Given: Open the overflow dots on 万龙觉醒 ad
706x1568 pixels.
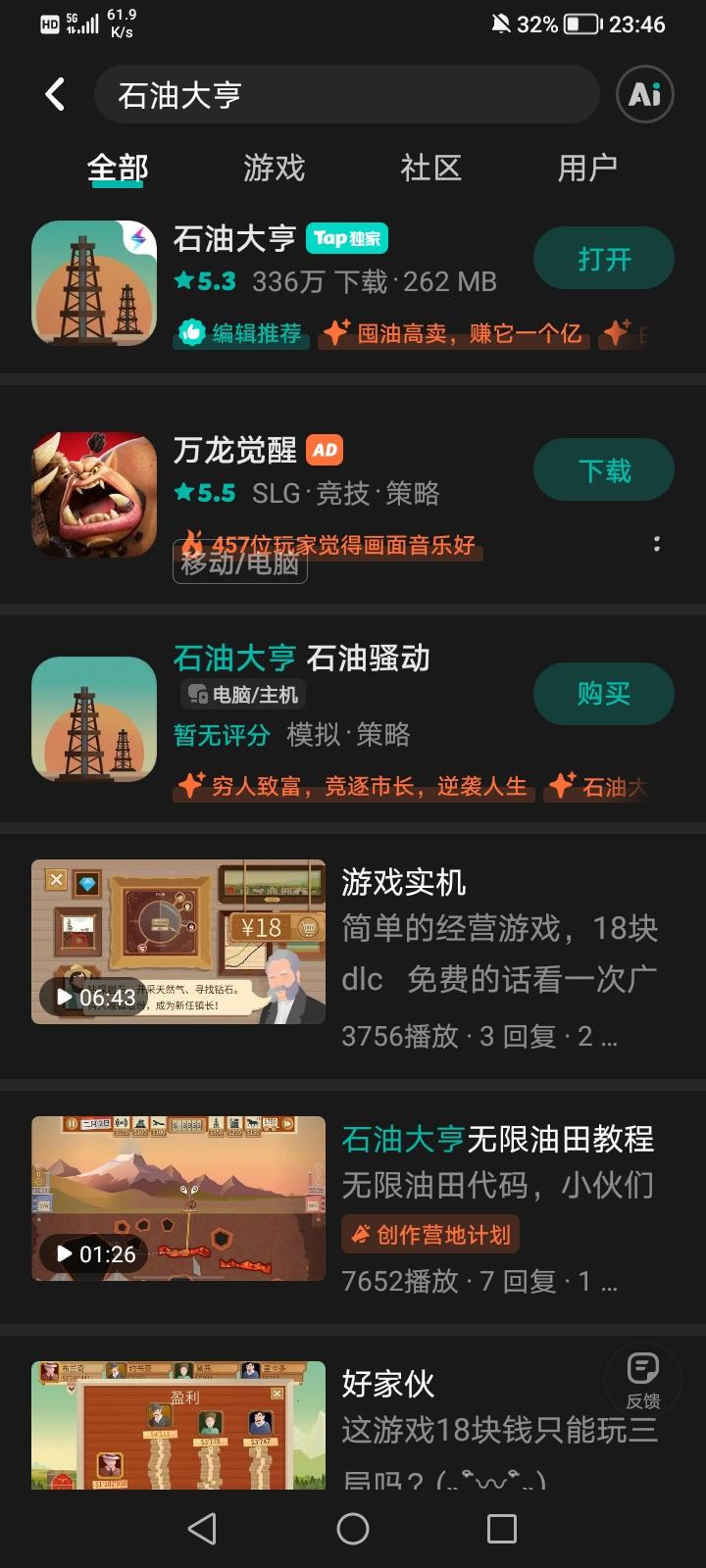Looking at the screenshot, I should click(x=656, y=543).
